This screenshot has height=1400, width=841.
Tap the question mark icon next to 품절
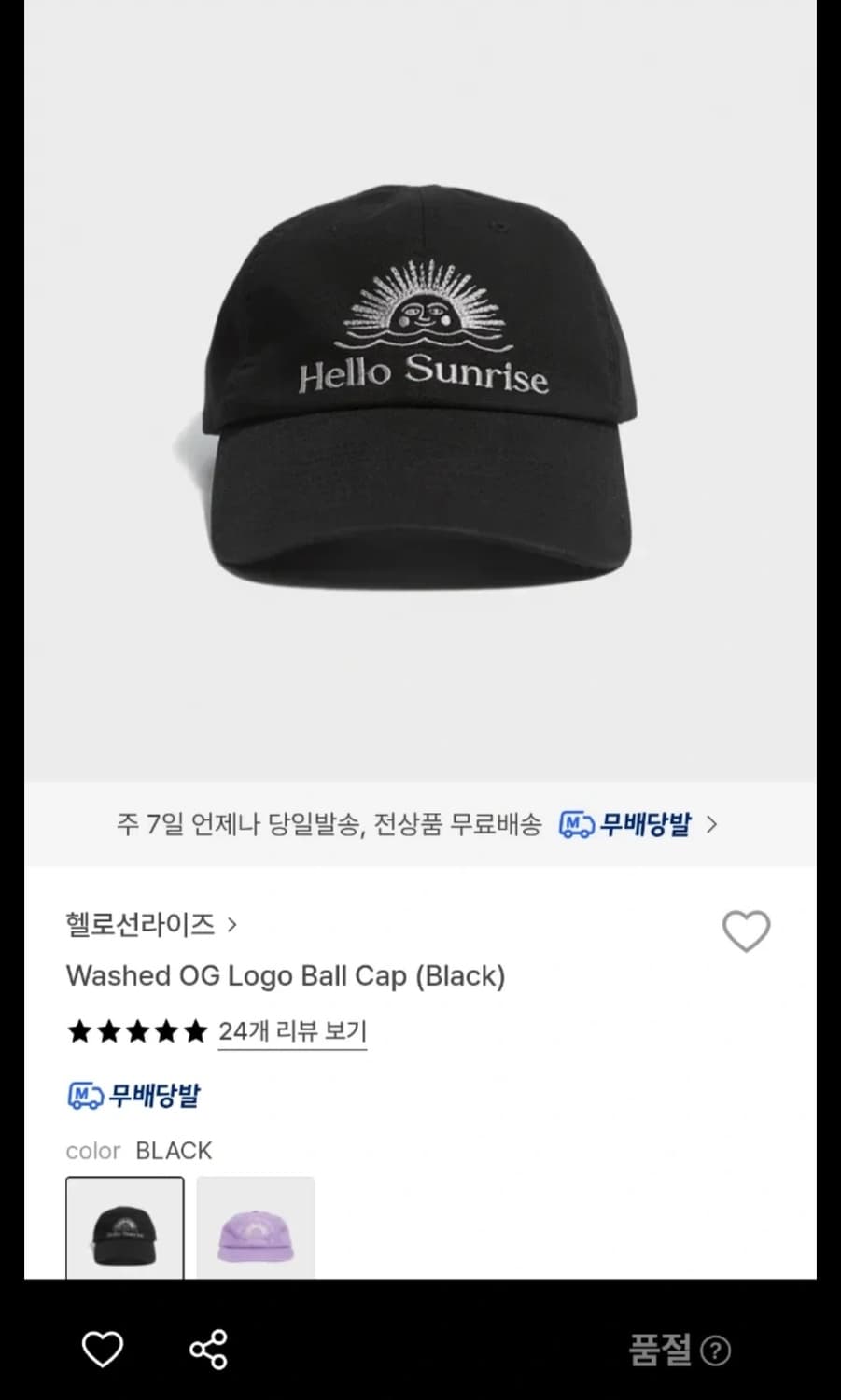coord(715,1351)
